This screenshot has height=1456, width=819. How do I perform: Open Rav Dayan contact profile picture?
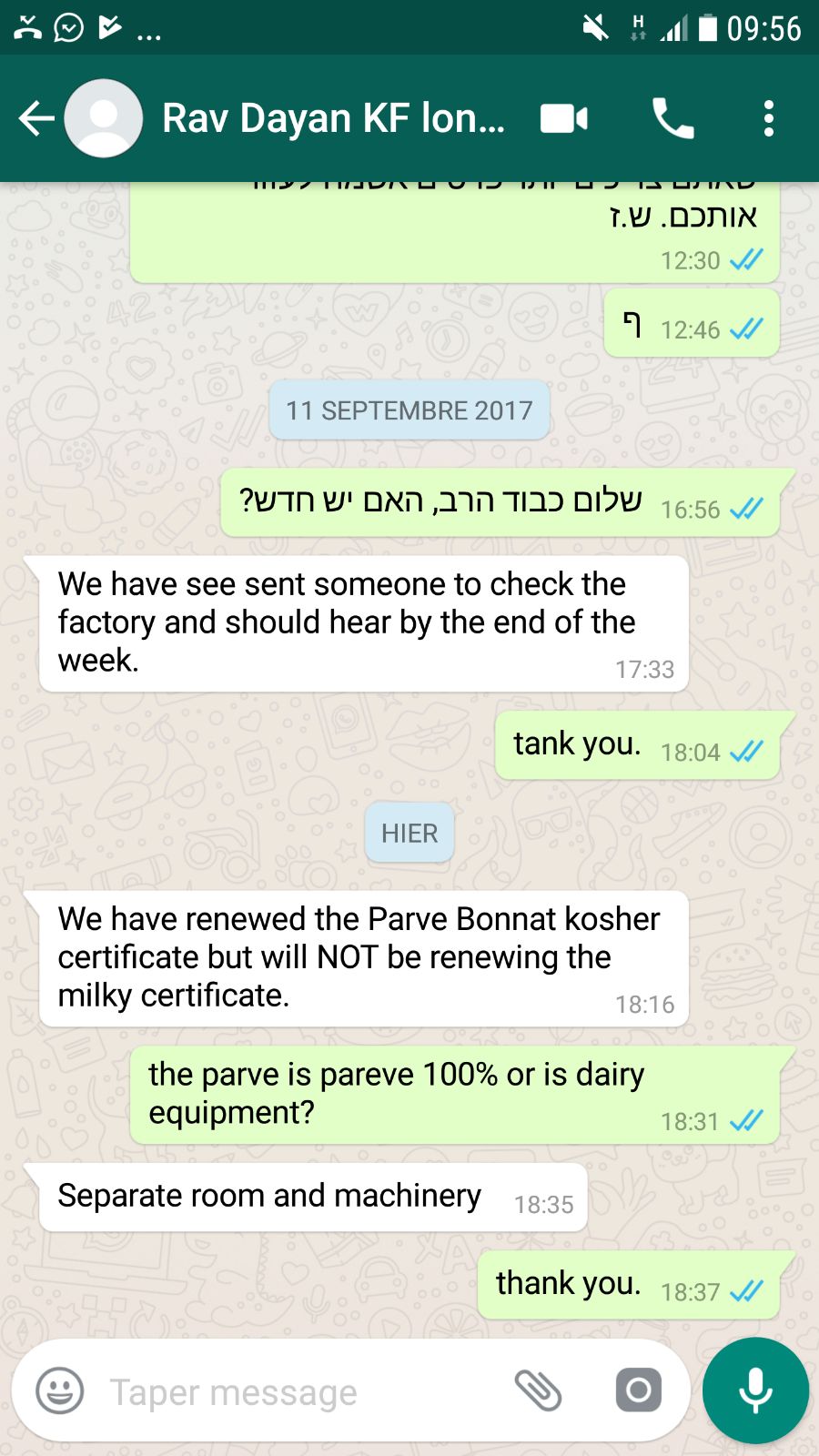pyautogui.click(x=104, y=118)
